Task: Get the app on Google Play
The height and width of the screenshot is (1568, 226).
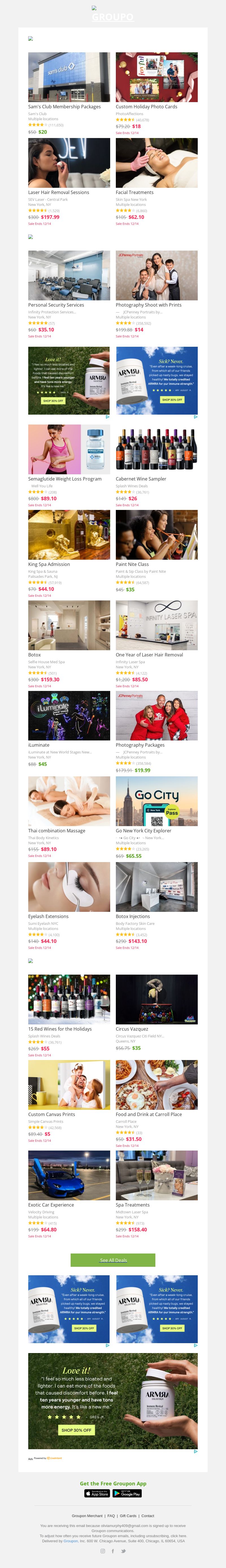Action: tap(127, 1493)
